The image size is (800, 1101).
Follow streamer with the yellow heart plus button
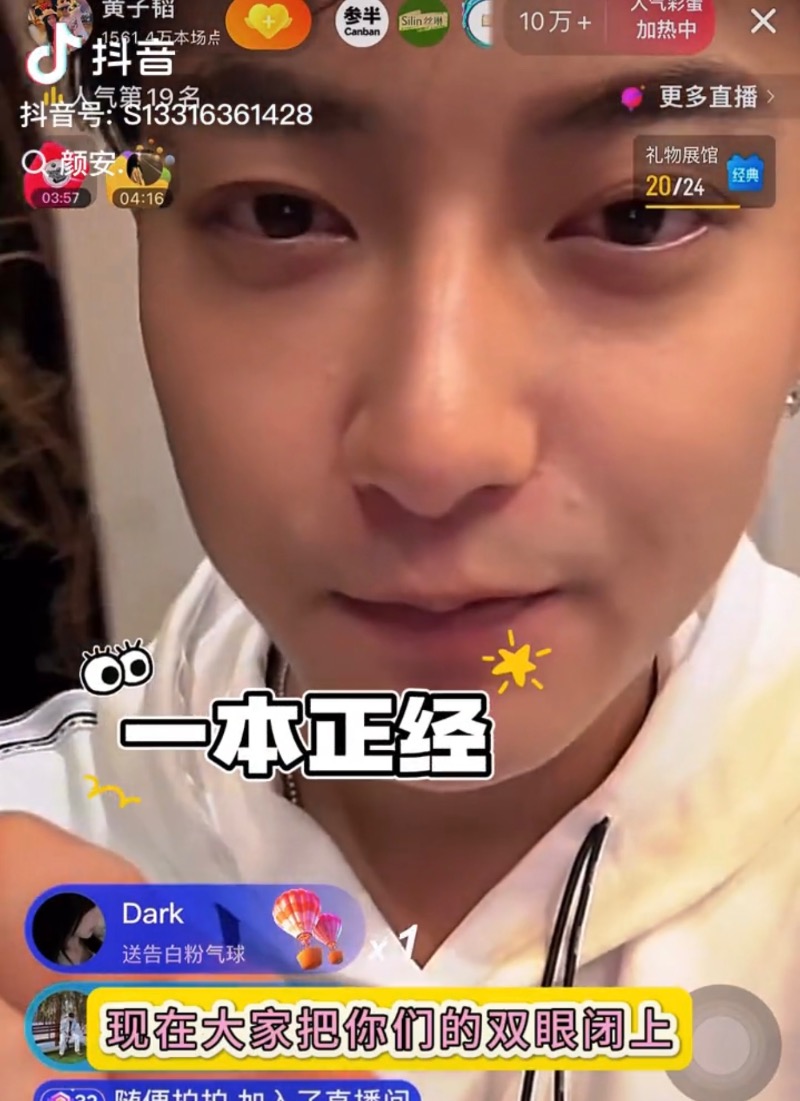coord(268,22)
